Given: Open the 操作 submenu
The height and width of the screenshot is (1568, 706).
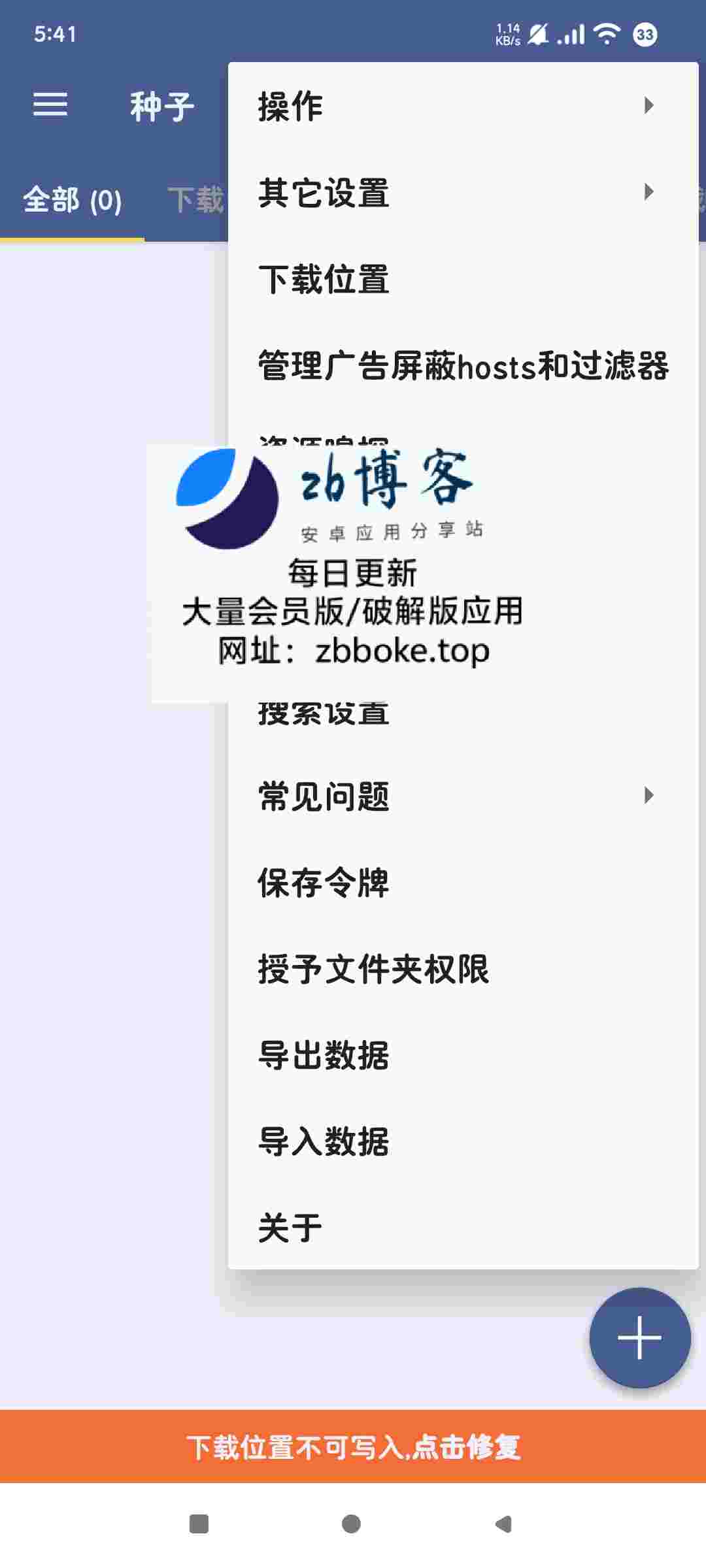Looking at the screenshot, I should tap(463, 106).
